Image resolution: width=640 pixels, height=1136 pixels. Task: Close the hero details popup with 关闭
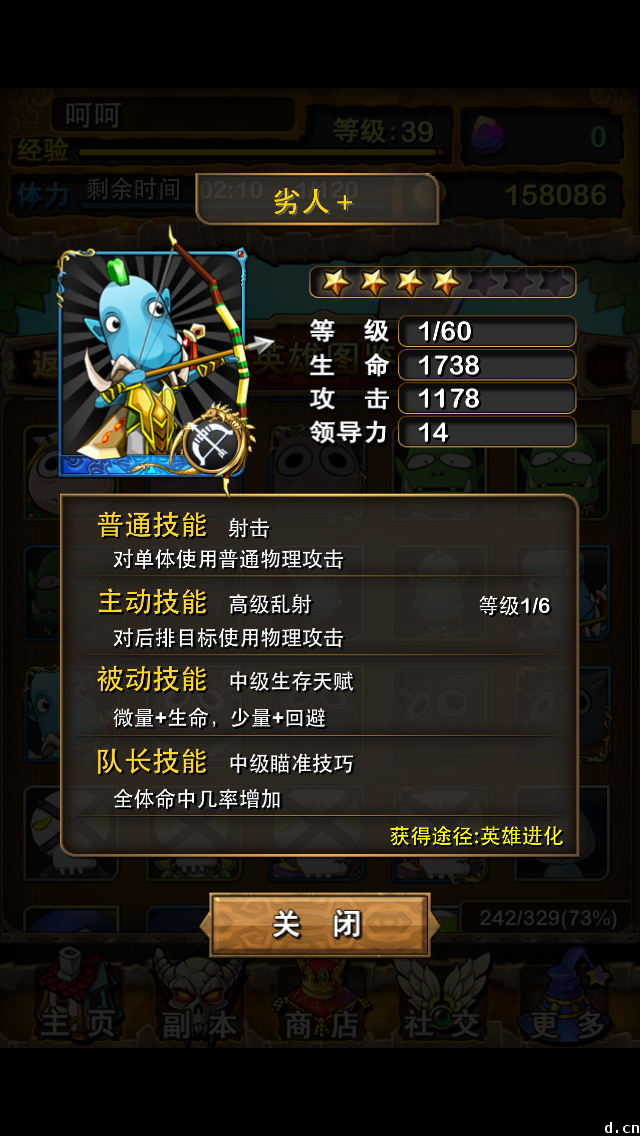click(x=318, y=924)
